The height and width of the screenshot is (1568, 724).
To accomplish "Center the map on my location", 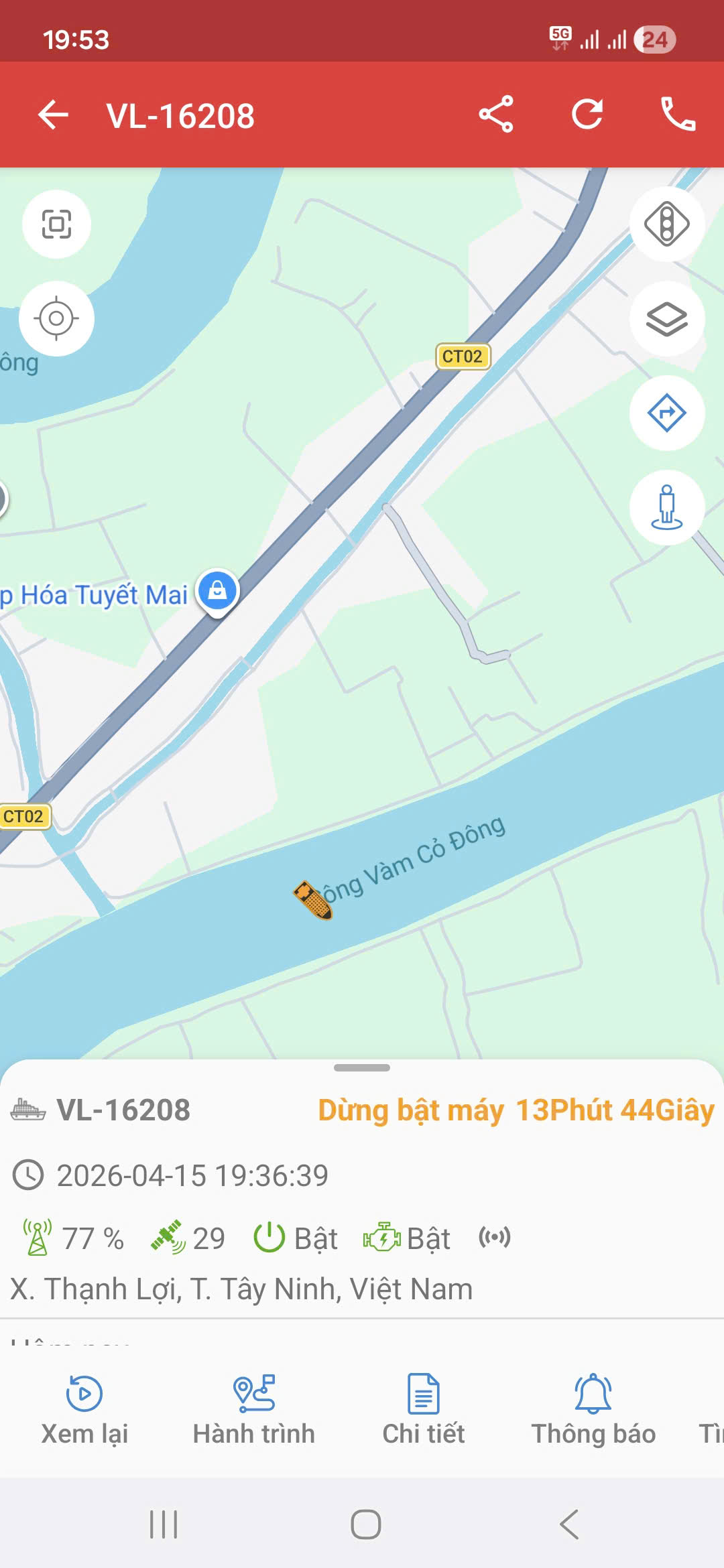I will coord(56,318).
